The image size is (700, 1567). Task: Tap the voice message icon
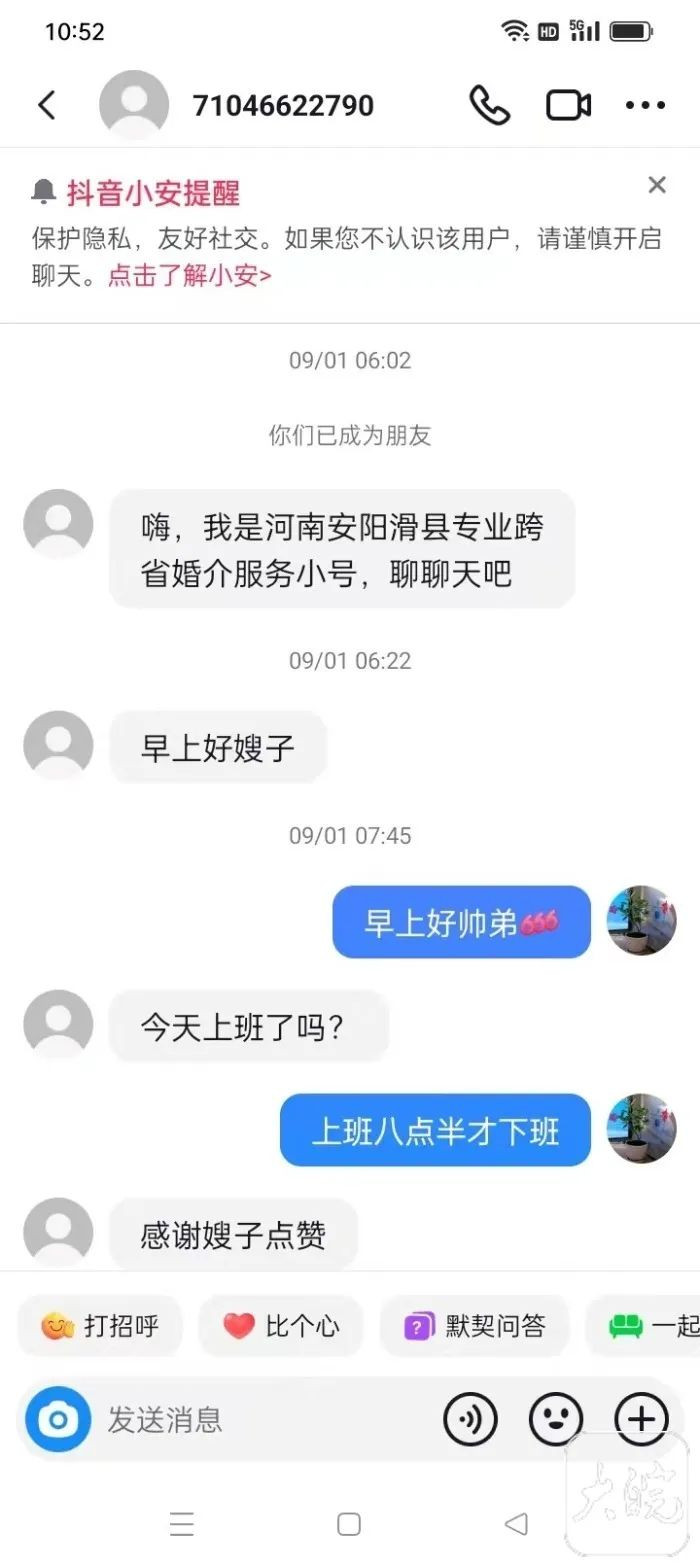[x=470, y=1418]
